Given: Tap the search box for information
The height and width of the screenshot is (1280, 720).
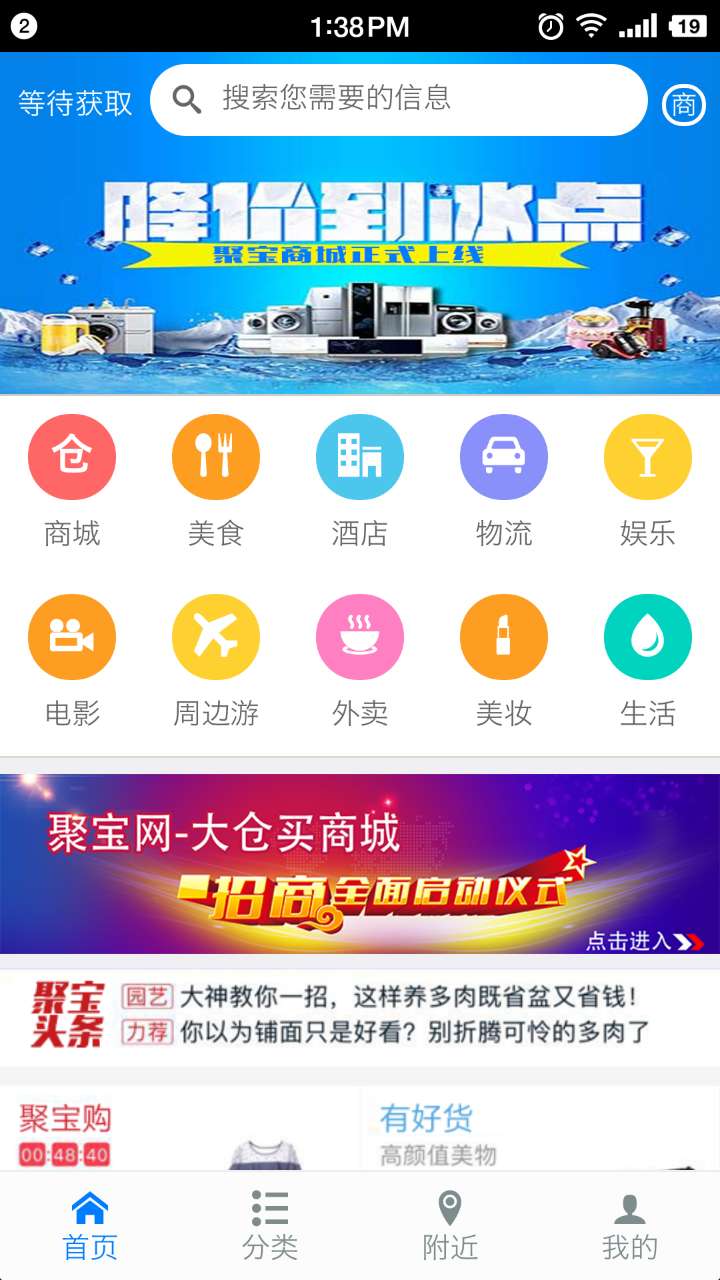Looking at the screenshot, I should point(399,99).
